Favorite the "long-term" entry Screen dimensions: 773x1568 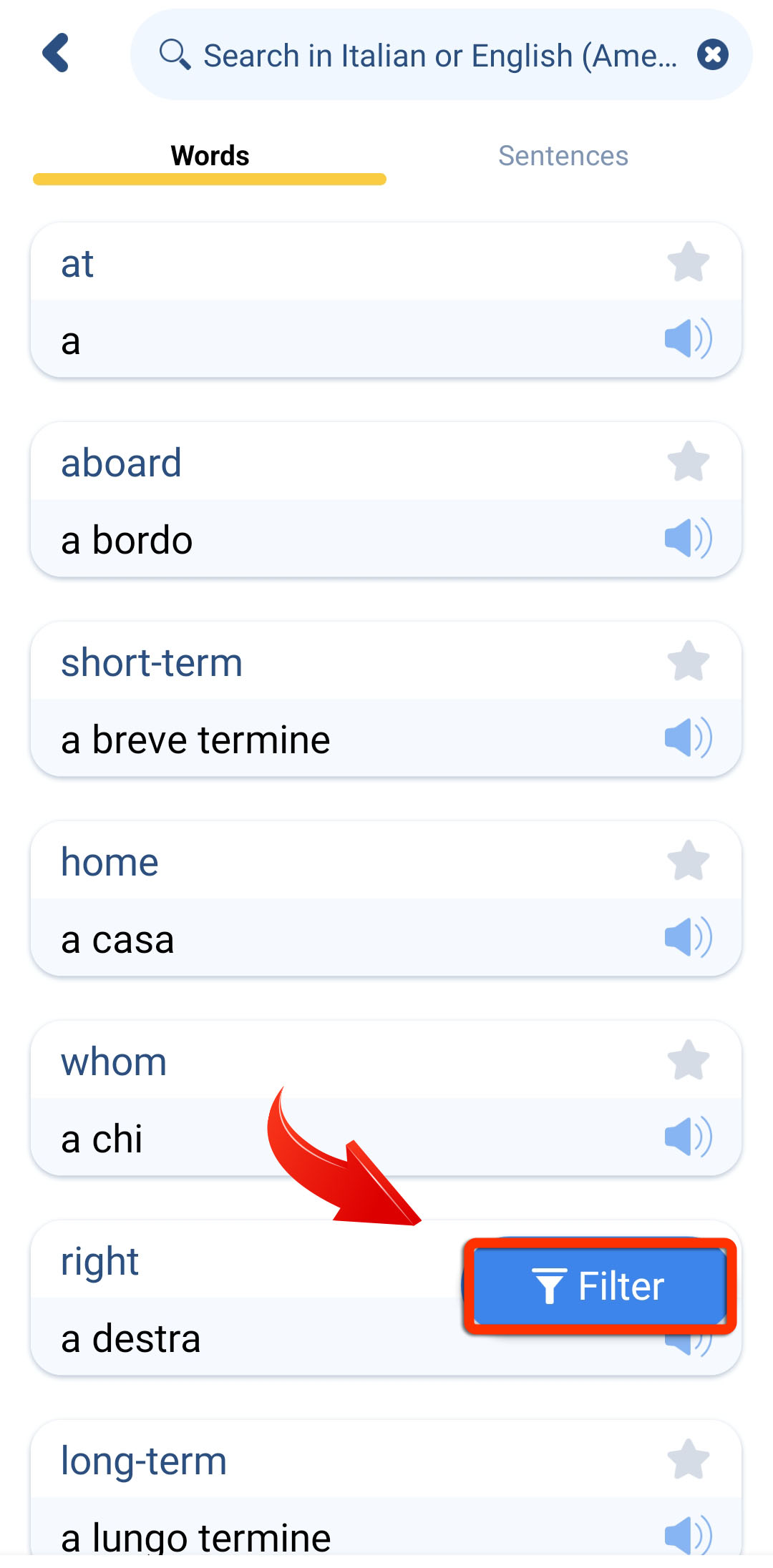(689, 1460)
